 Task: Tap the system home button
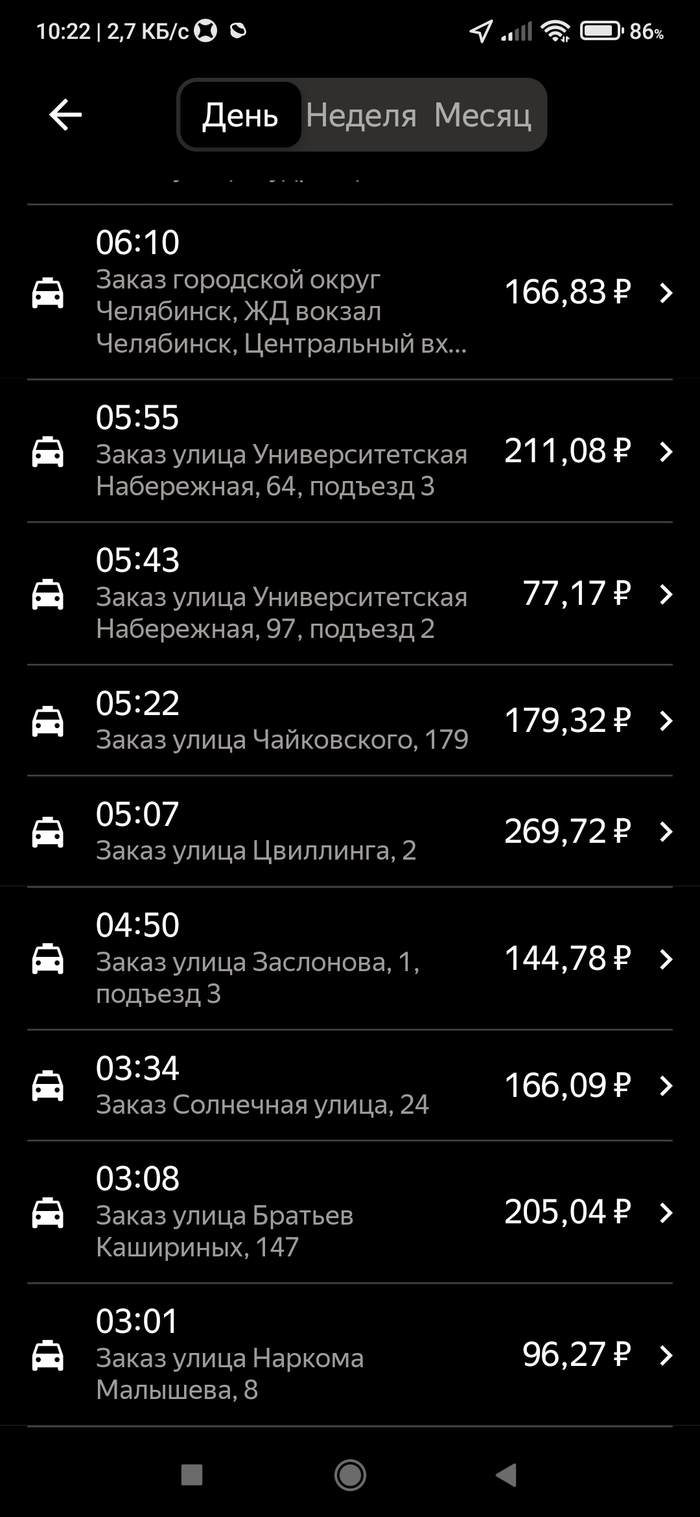point(350,1474)
